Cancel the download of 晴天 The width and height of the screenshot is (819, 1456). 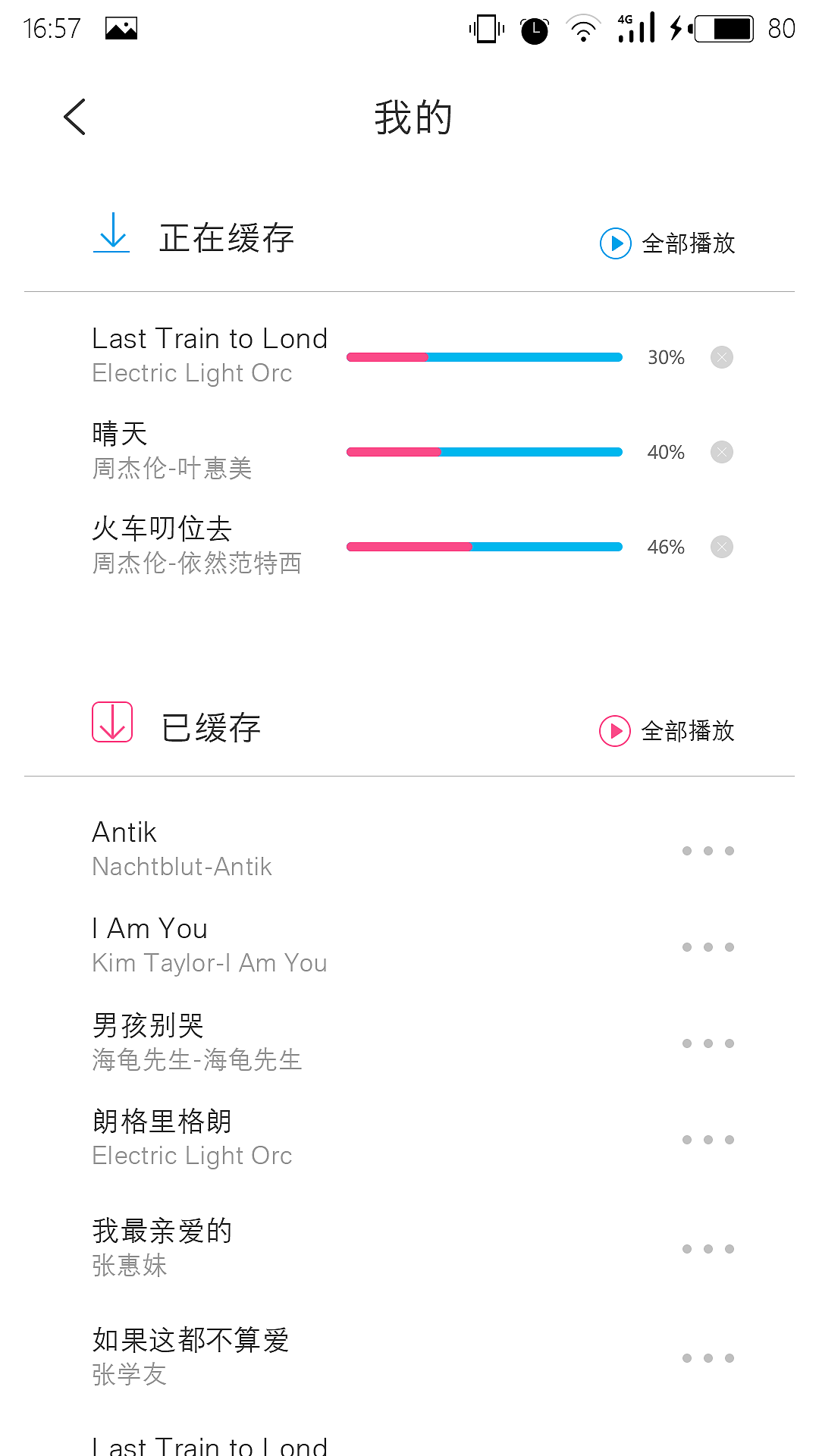[x=721, y=451]
